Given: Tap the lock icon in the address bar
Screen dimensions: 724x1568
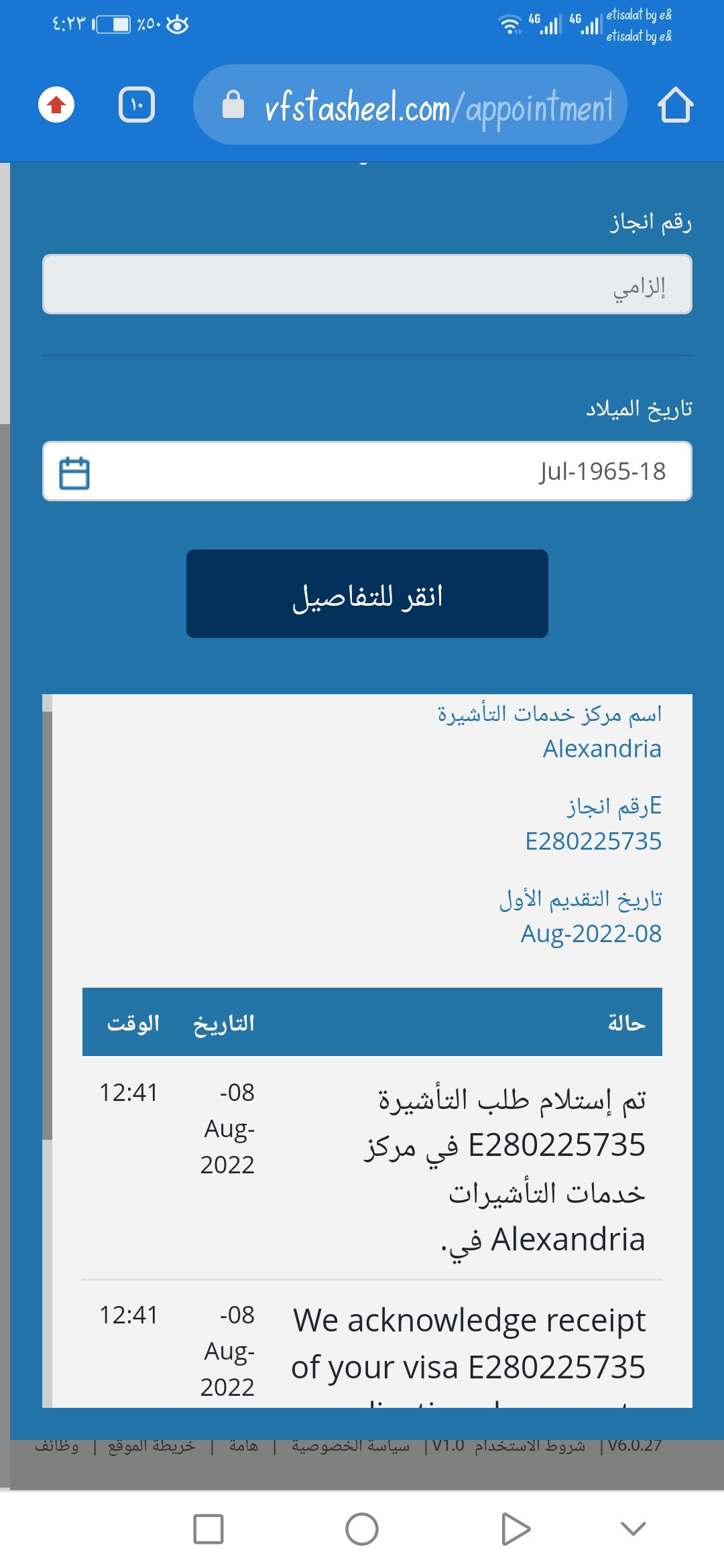Looking at the screenshot, I should 233,103.
